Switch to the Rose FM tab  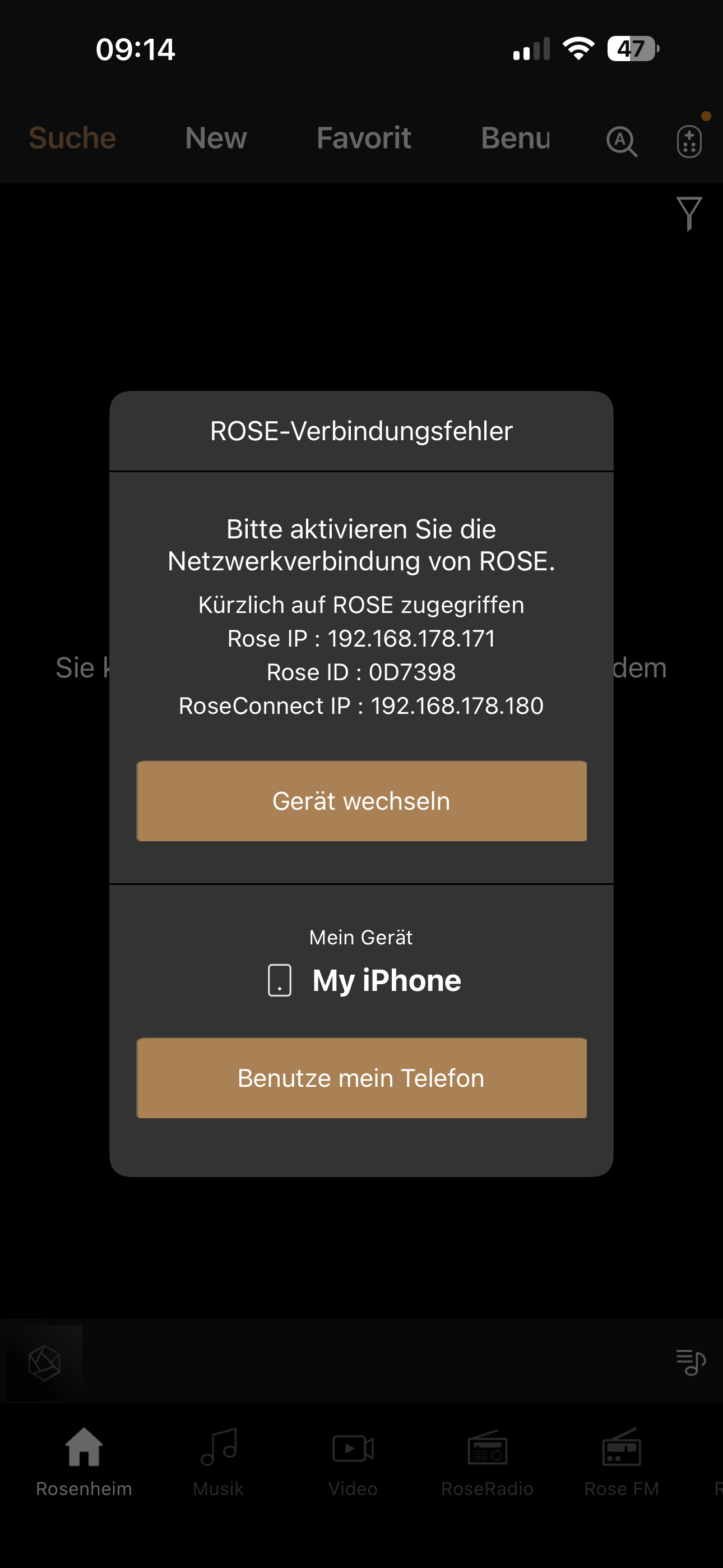click(x=622, y=1461)
